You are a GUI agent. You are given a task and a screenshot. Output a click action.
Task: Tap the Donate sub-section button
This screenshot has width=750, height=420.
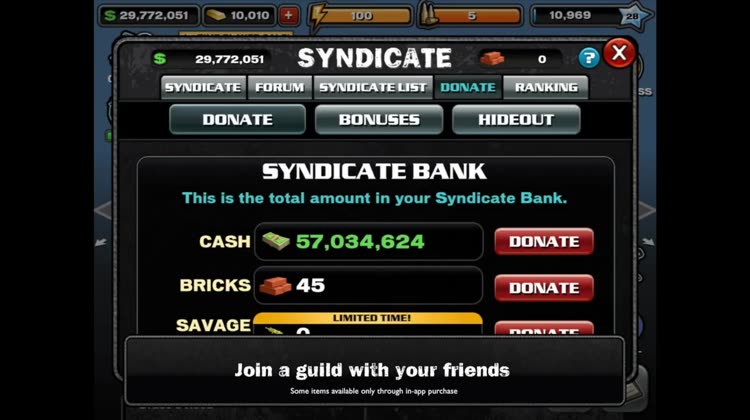pyautogui.click(x=237, y=119)
